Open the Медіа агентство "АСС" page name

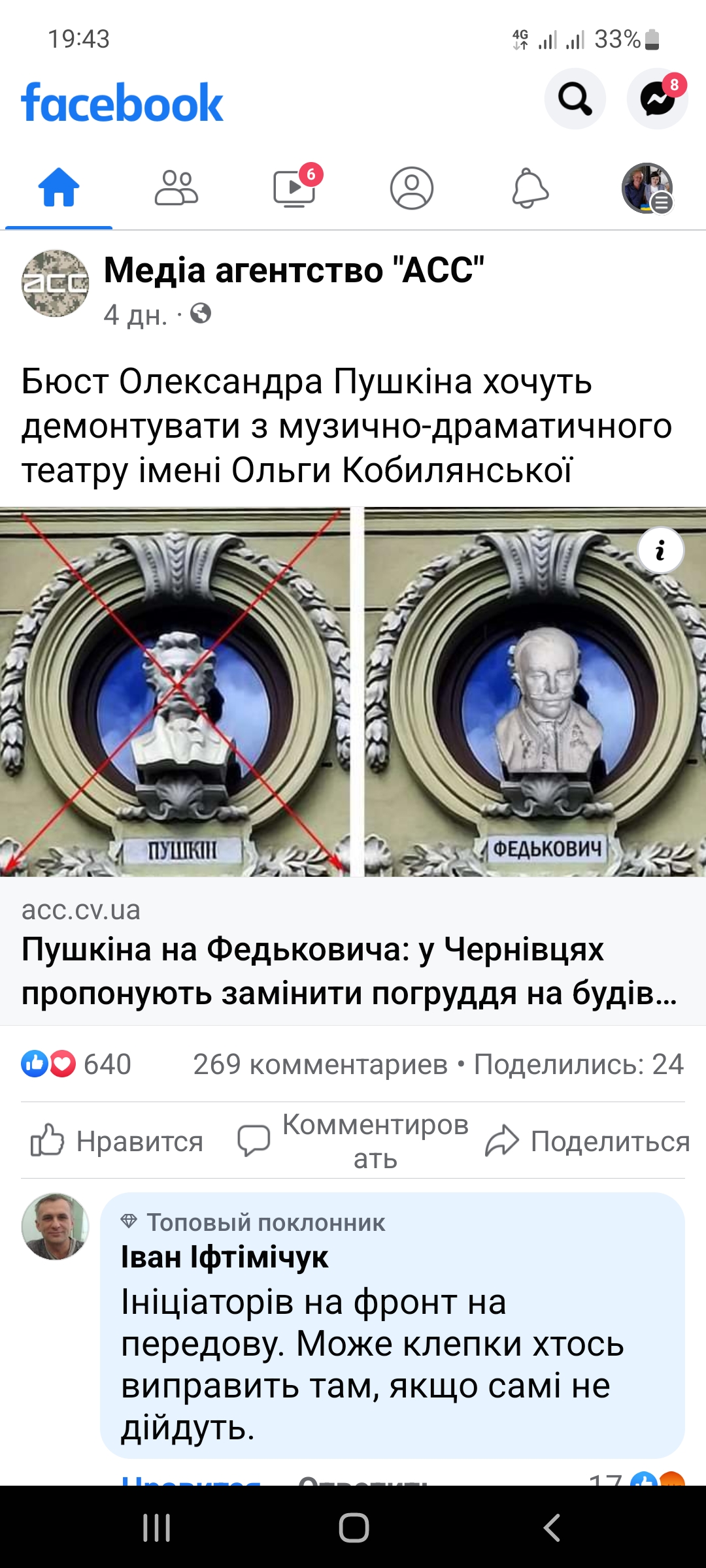click(x=294, y=270)
